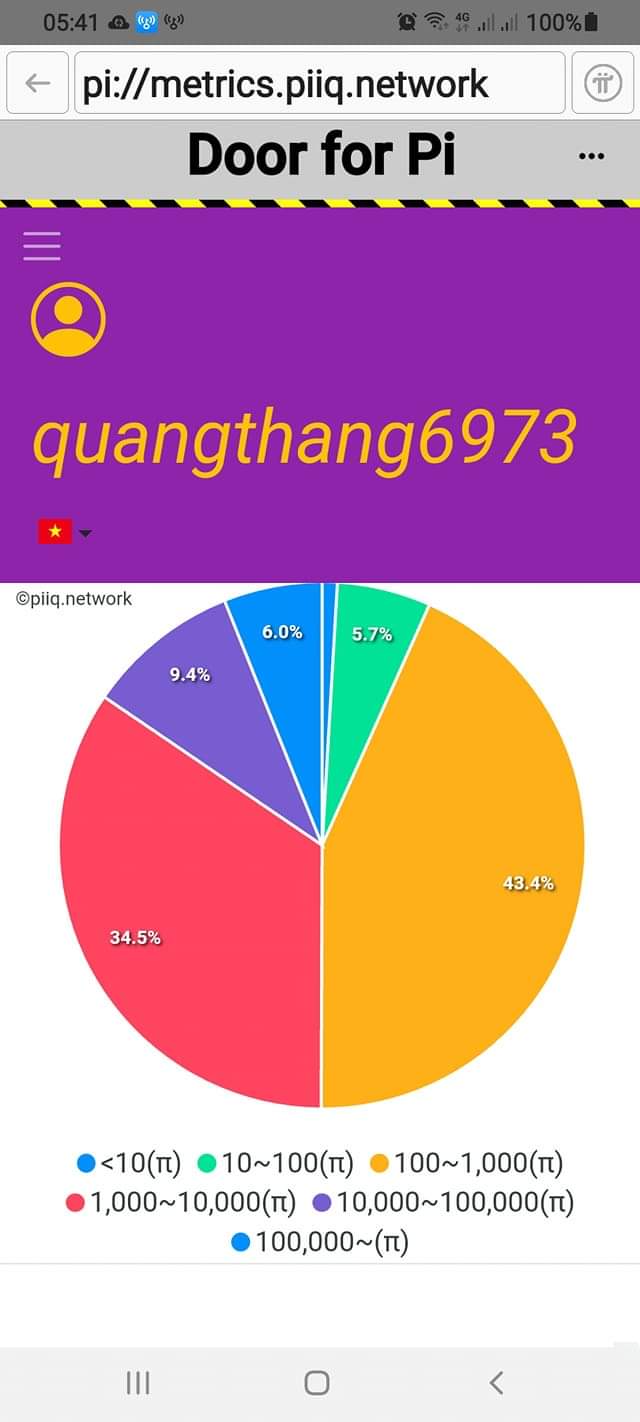Image resolution: width=640 pixels, height=1422 pixels.
Task: Toggle the 100~1,000(π) legend entry
Action: pyautogui.click(x=466, y=1163)
